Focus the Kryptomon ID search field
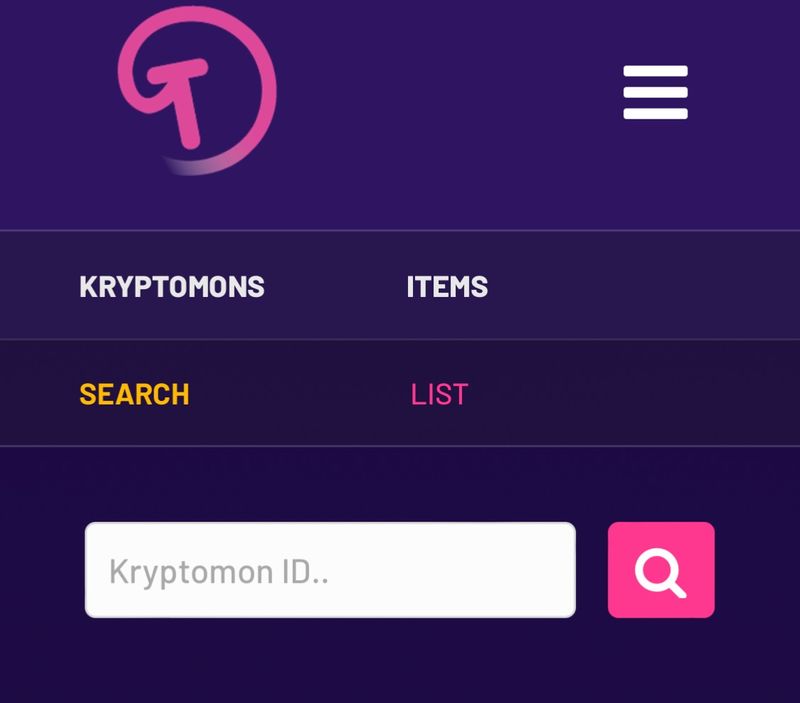 330,570
